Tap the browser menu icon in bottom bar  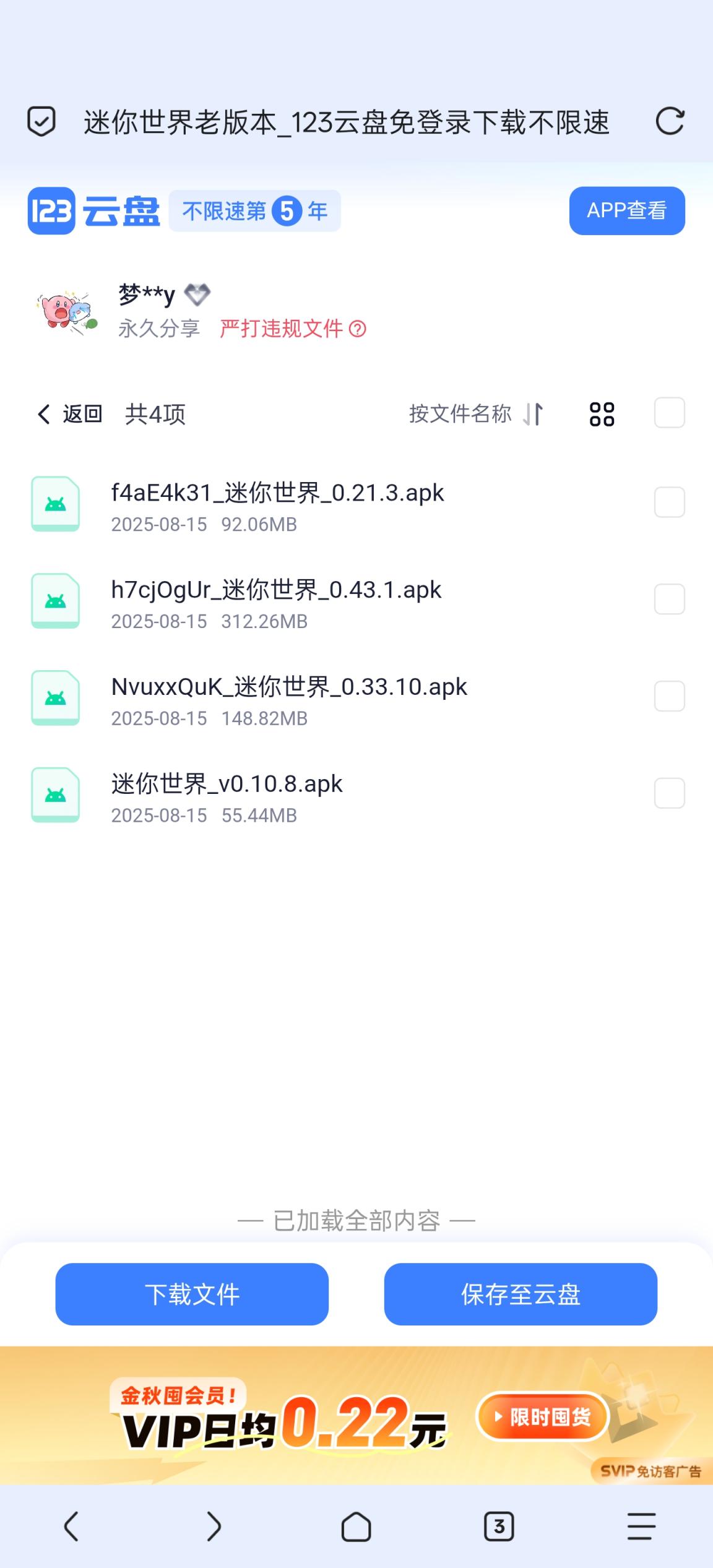pyautogui.click(x=641, y=1527)
